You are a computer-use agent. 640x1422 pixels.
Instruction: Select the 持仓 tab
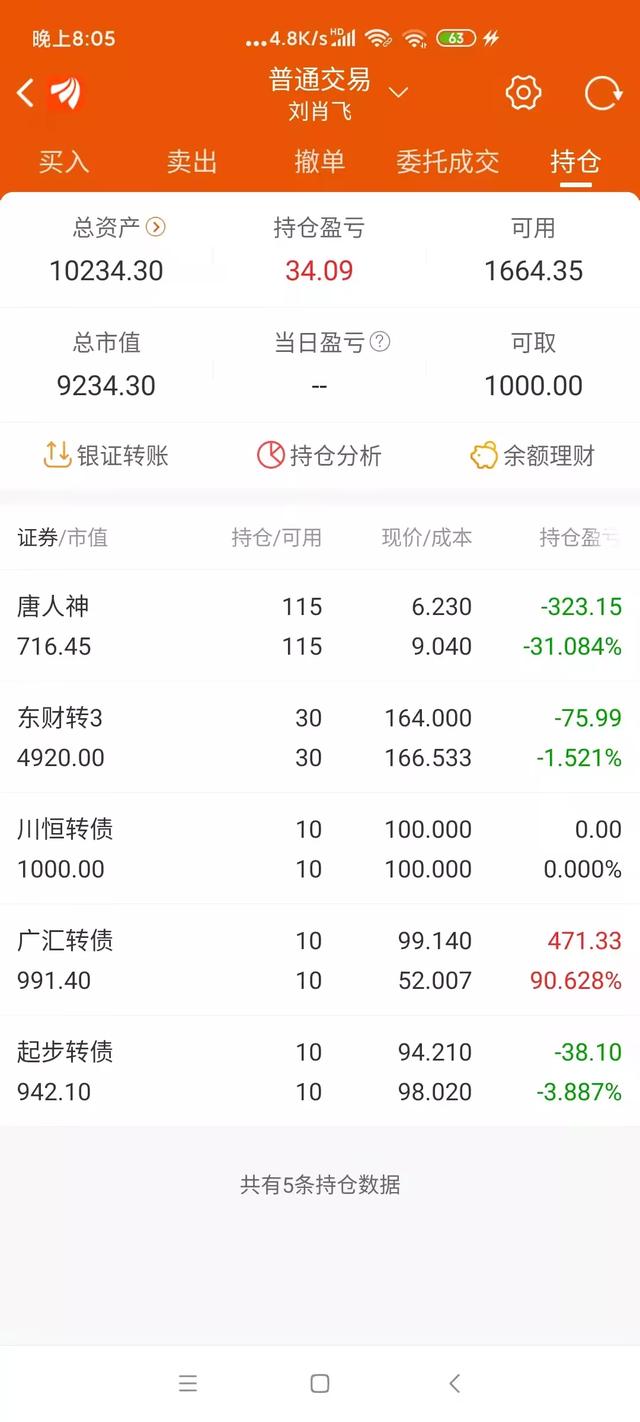(x=575, y=162)
